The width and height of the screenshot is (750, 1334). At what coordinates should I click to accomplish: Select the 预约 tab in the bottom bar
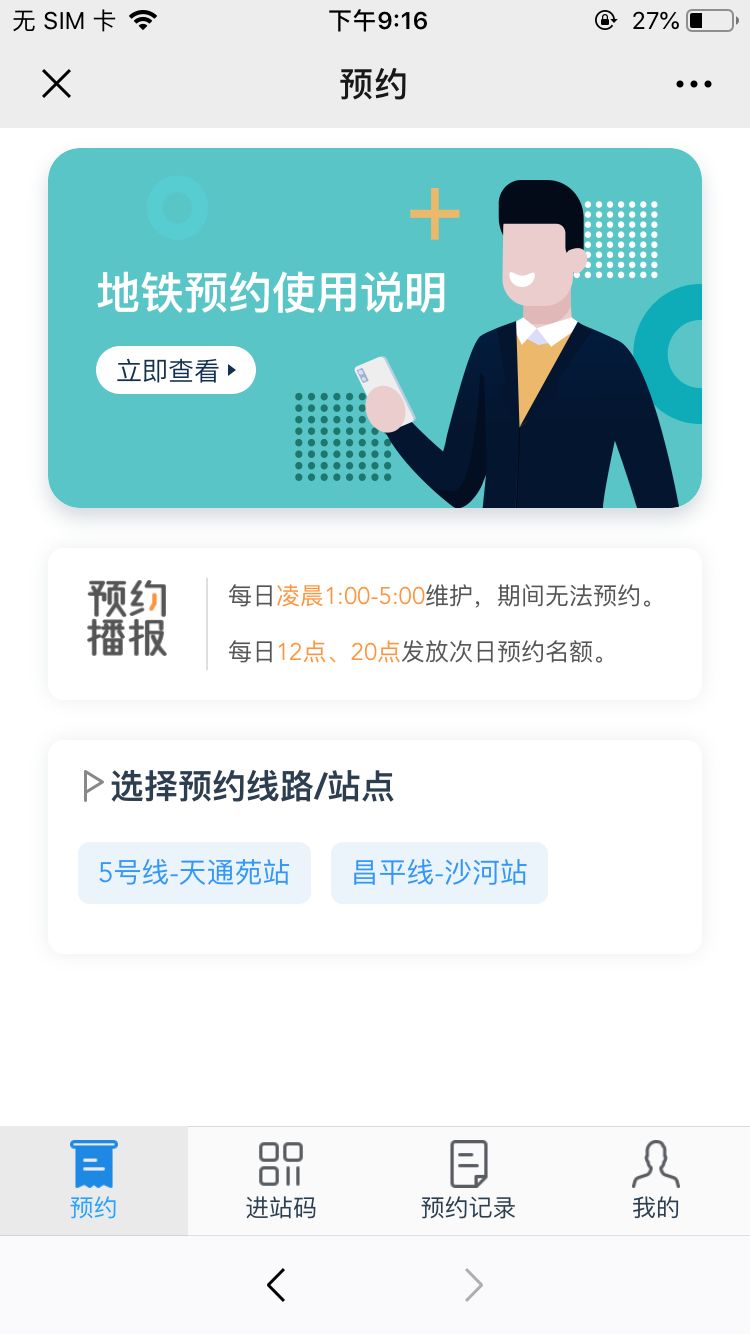click(x=94, y=1181)
